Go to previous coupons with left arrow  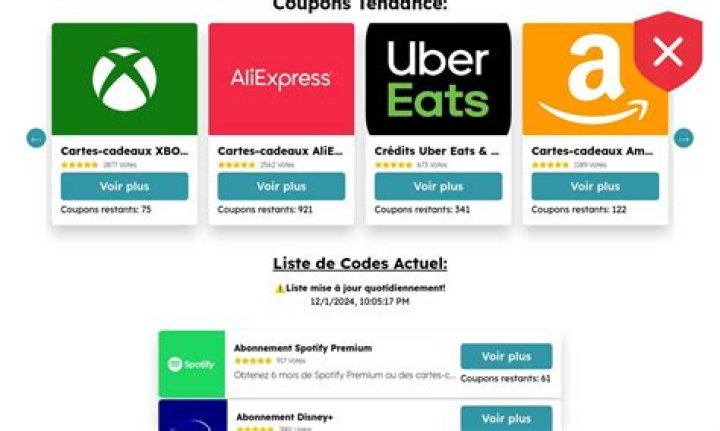[36, 138]
